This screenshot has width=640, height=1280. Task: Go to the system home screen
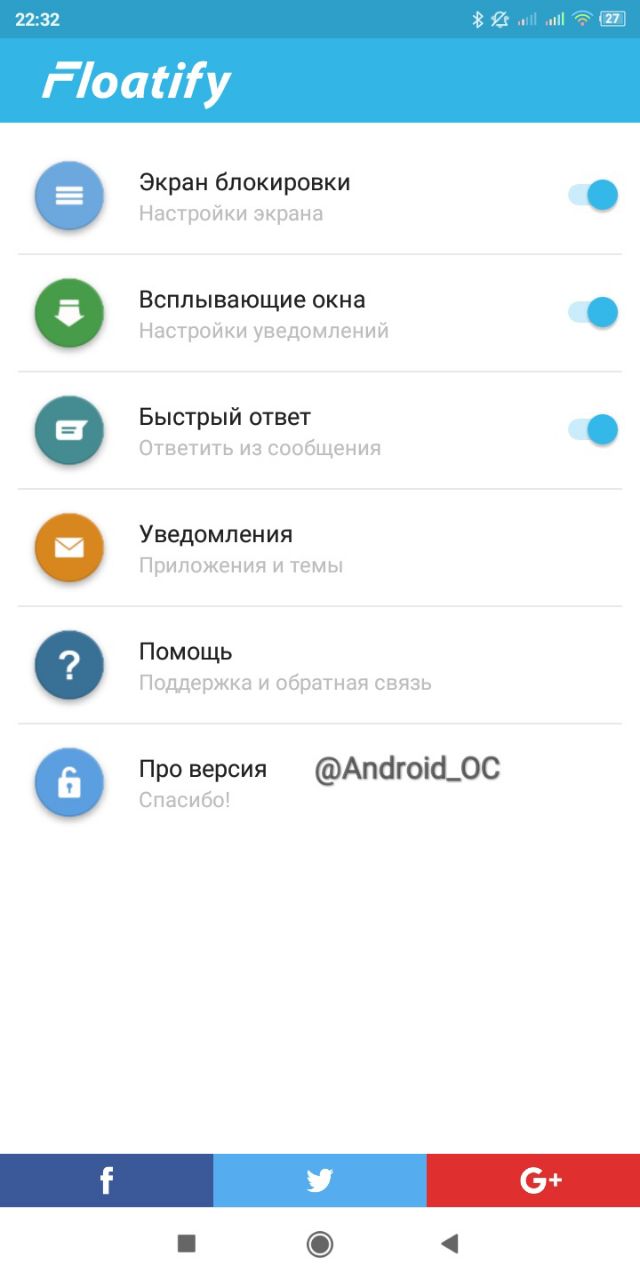[x=320, y=1243]
